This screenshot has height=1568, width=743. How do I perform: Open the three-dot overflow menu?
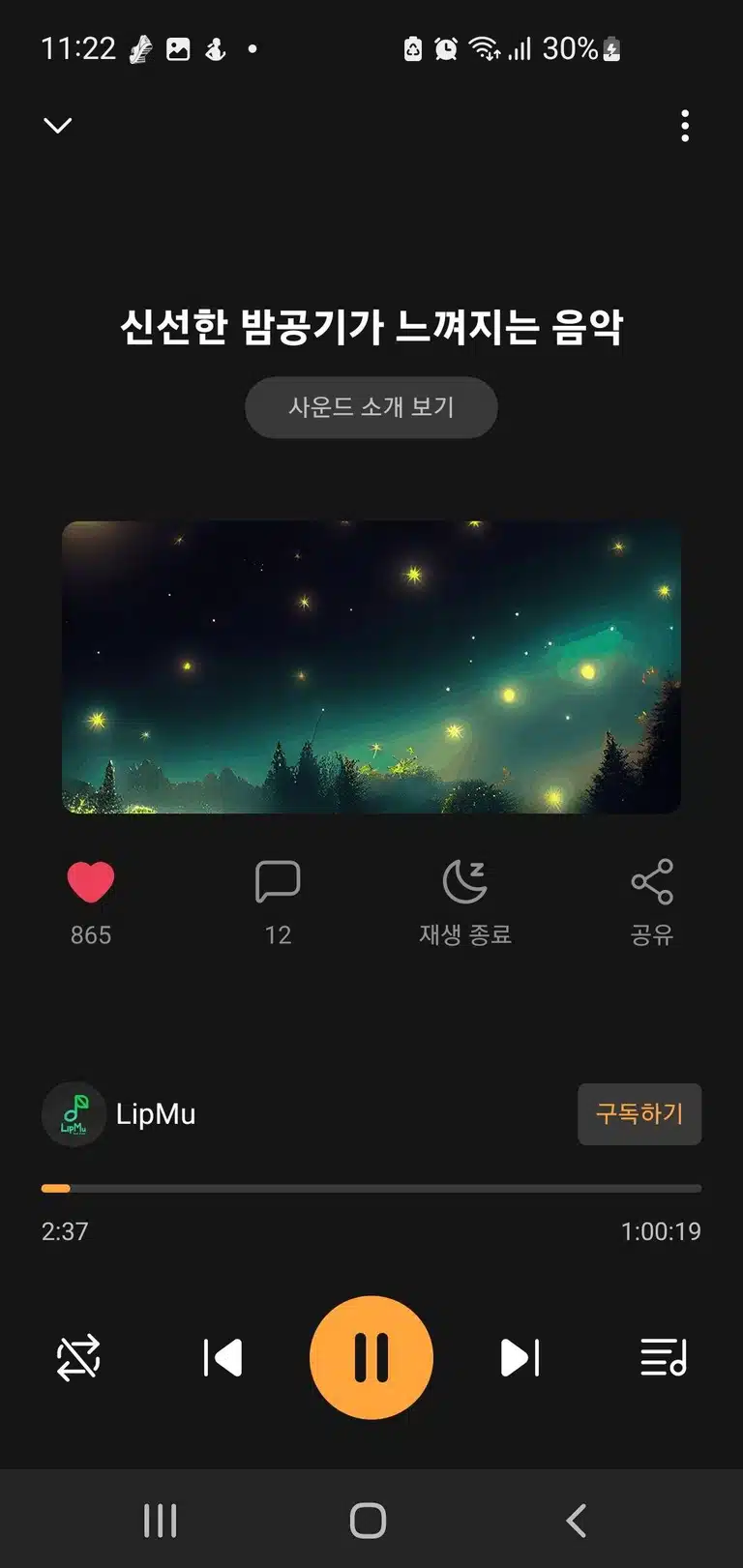(685, 126)
